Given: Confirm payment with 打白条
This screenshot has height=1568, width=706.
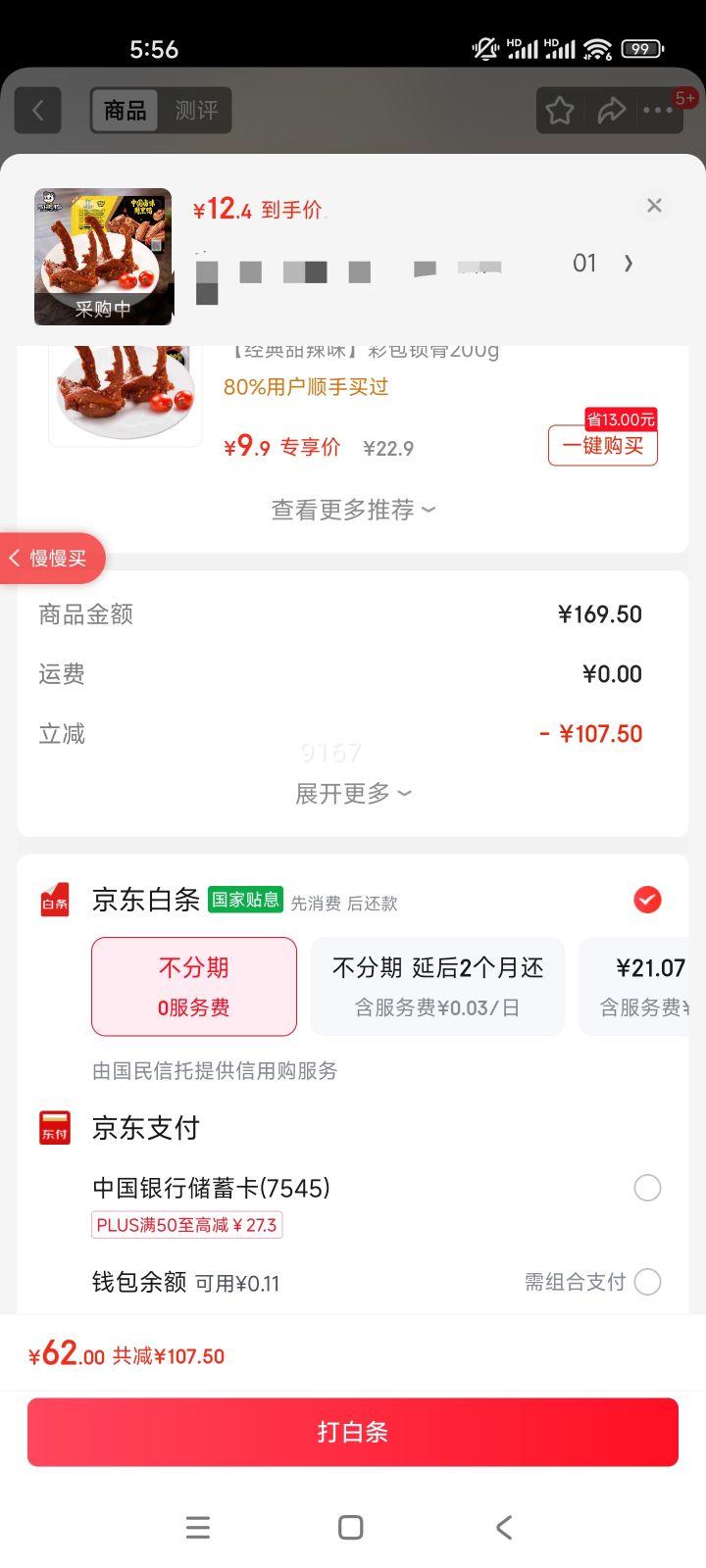Looking at the screenshot, I should click(x=353, y=1432).
